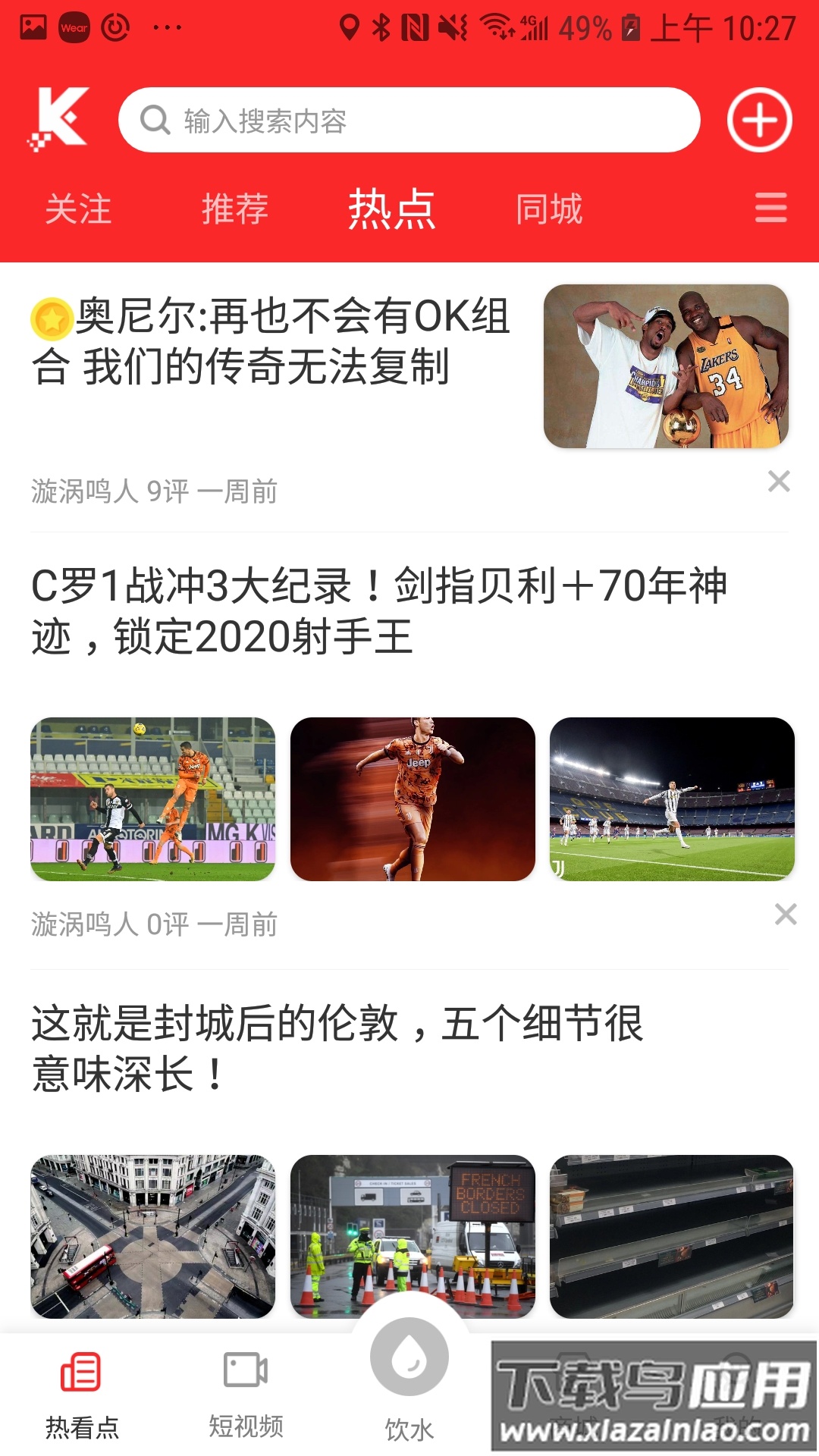The image size is (819, 1456).
Task: Switch to the 同城 tab
Action: (x=548, y=209)
